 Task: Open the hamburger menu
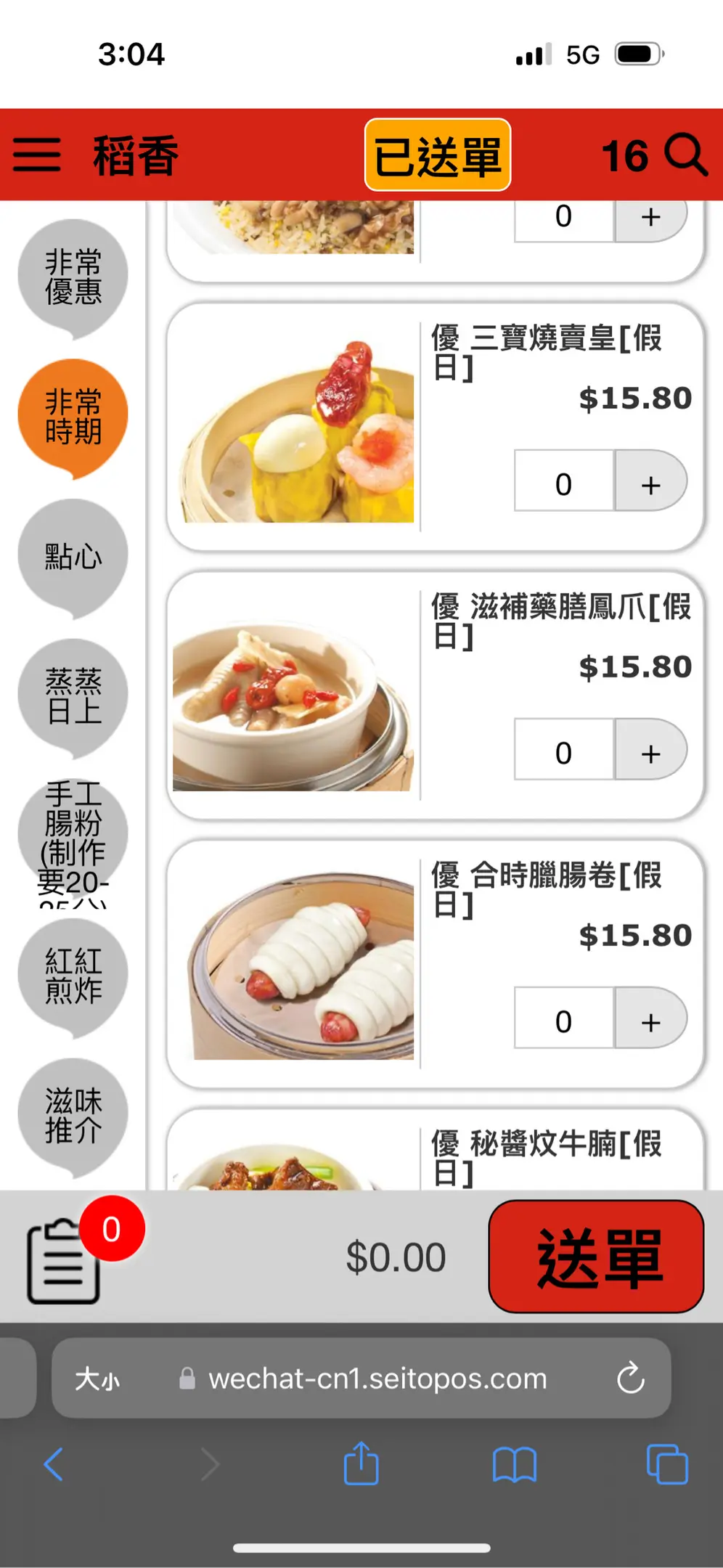click(x=36, y=155)
